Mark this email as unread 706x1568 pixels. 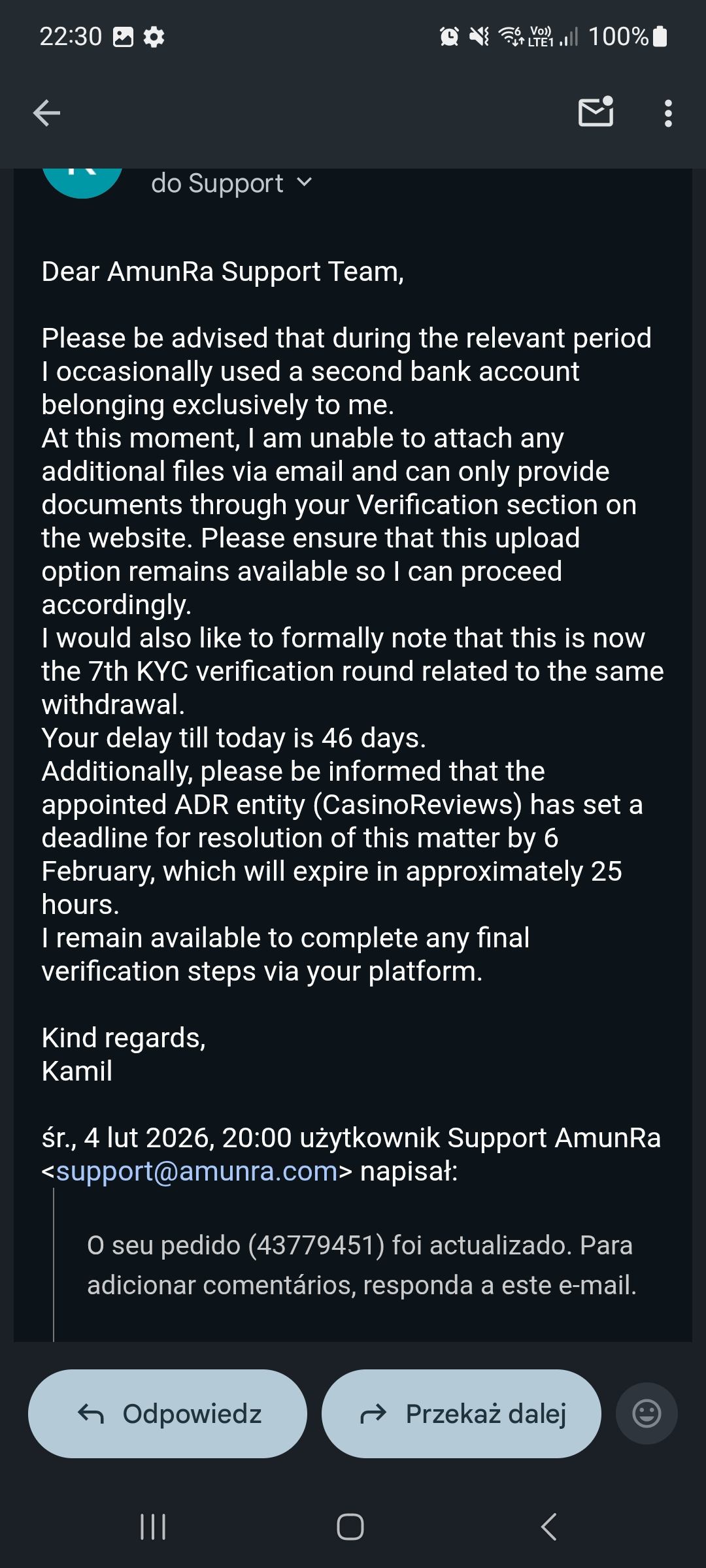(x=596, y=113)
